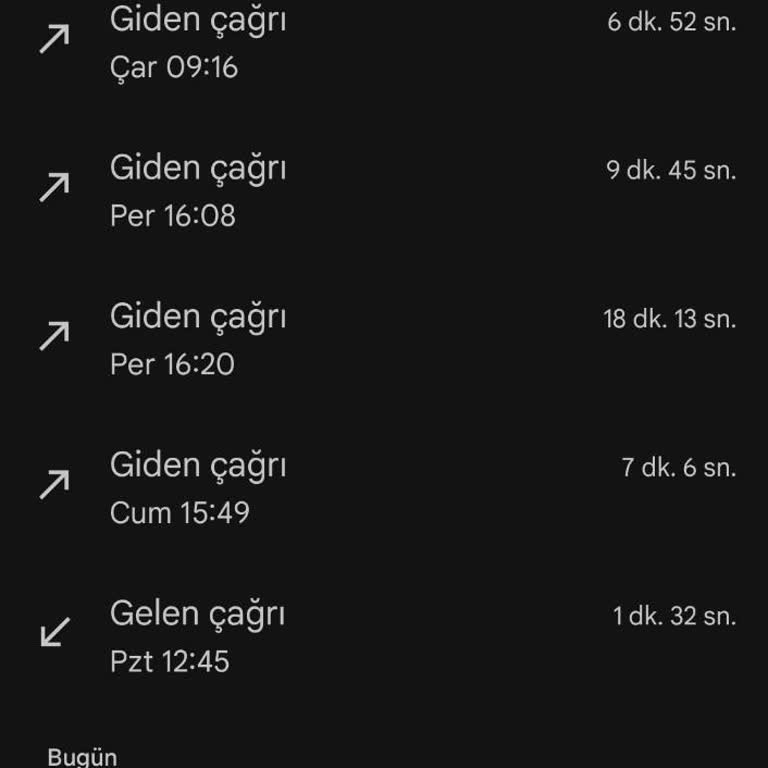Image resolution: width=768 pixels, height=768 pixels.
Task: Open the outgoing call from Çar 09:16
Action: point(384,42)
